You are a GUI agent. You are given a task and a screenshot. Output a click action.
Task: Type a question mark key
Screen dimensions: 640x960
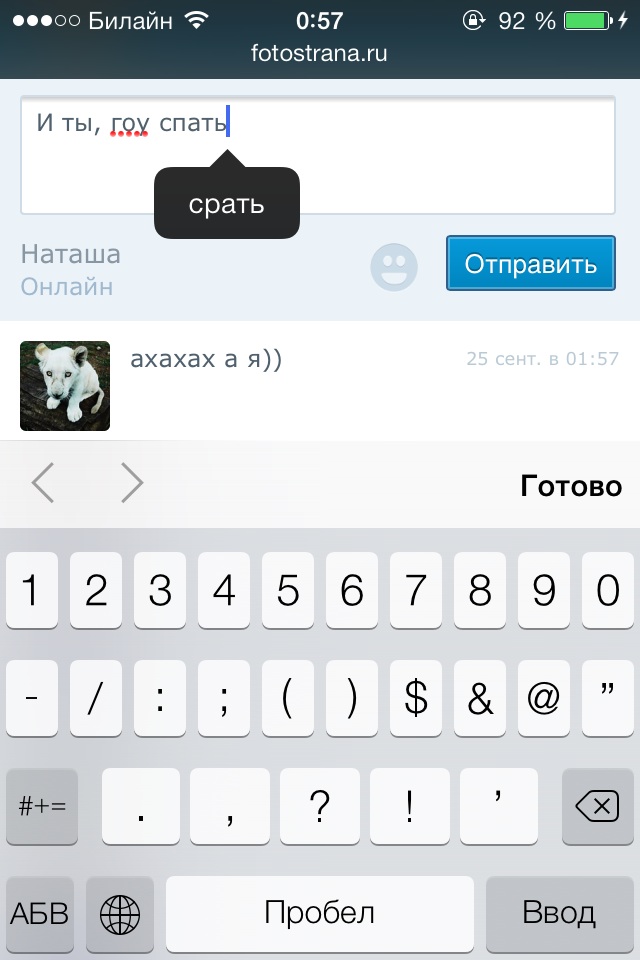point(320,805)
